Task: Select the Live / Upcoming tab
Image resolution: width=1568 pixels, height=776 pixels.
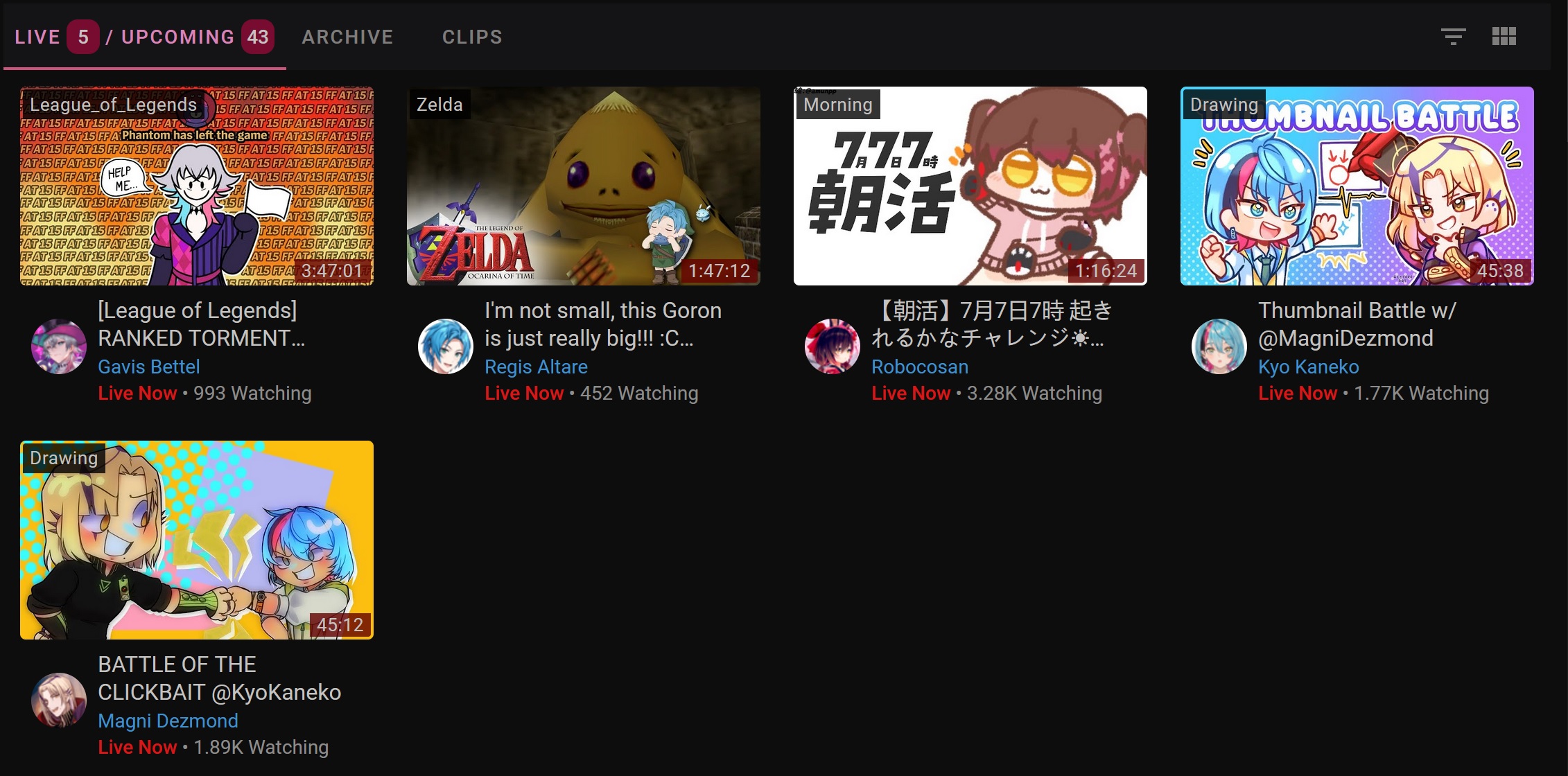Action: (x=144, y=37)
